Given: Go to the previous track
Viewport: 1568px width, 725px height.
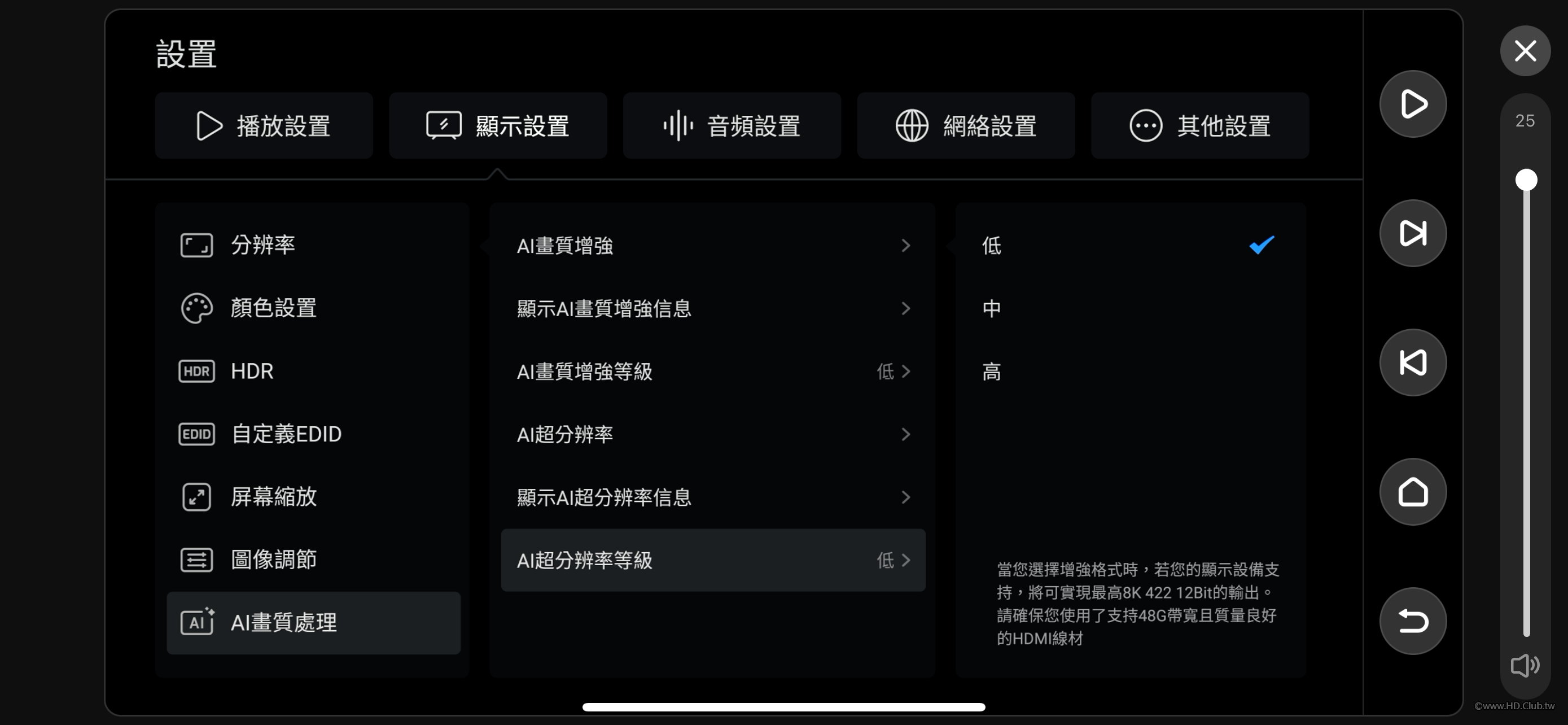Looking at the screenshot, I should 1412,363.
